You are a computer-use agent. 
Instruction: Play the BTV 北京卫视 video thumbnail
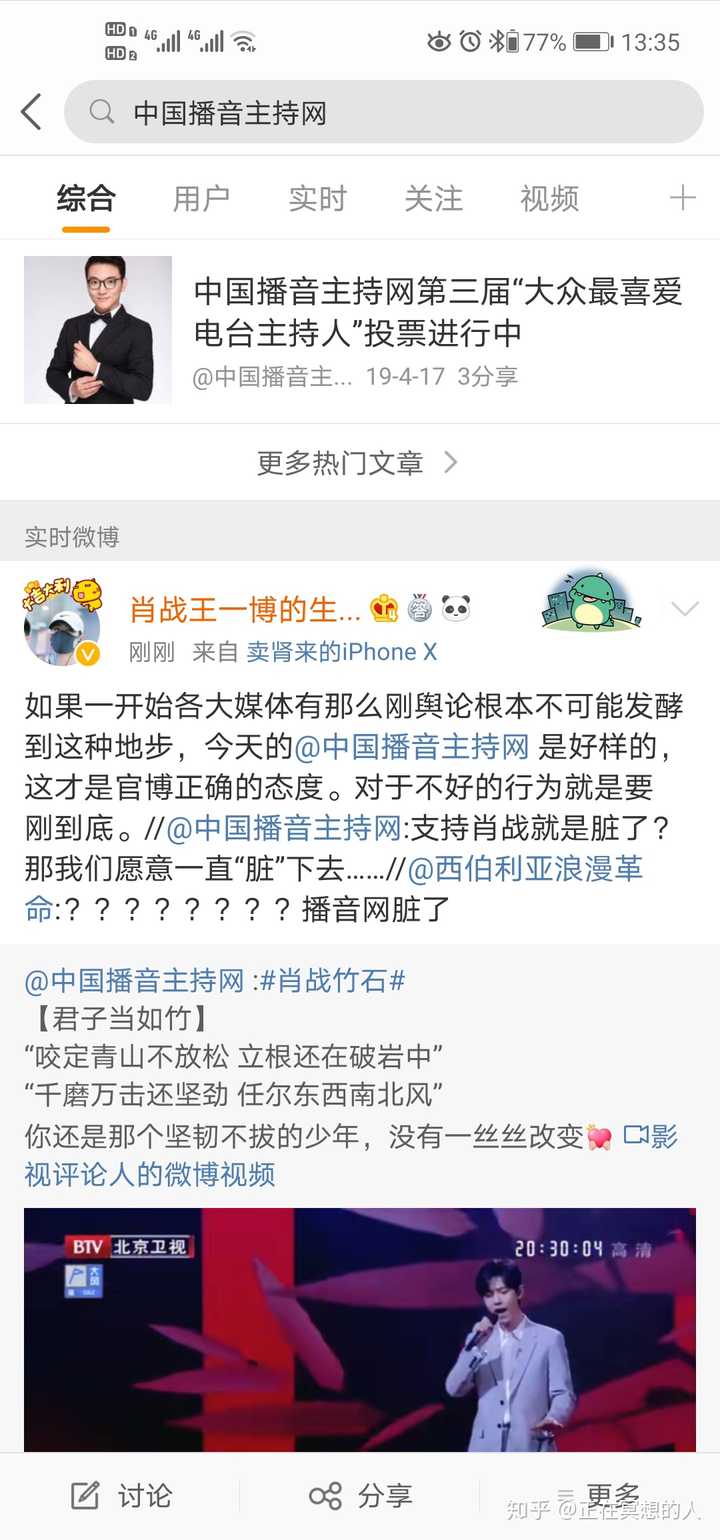point(360,1330)
